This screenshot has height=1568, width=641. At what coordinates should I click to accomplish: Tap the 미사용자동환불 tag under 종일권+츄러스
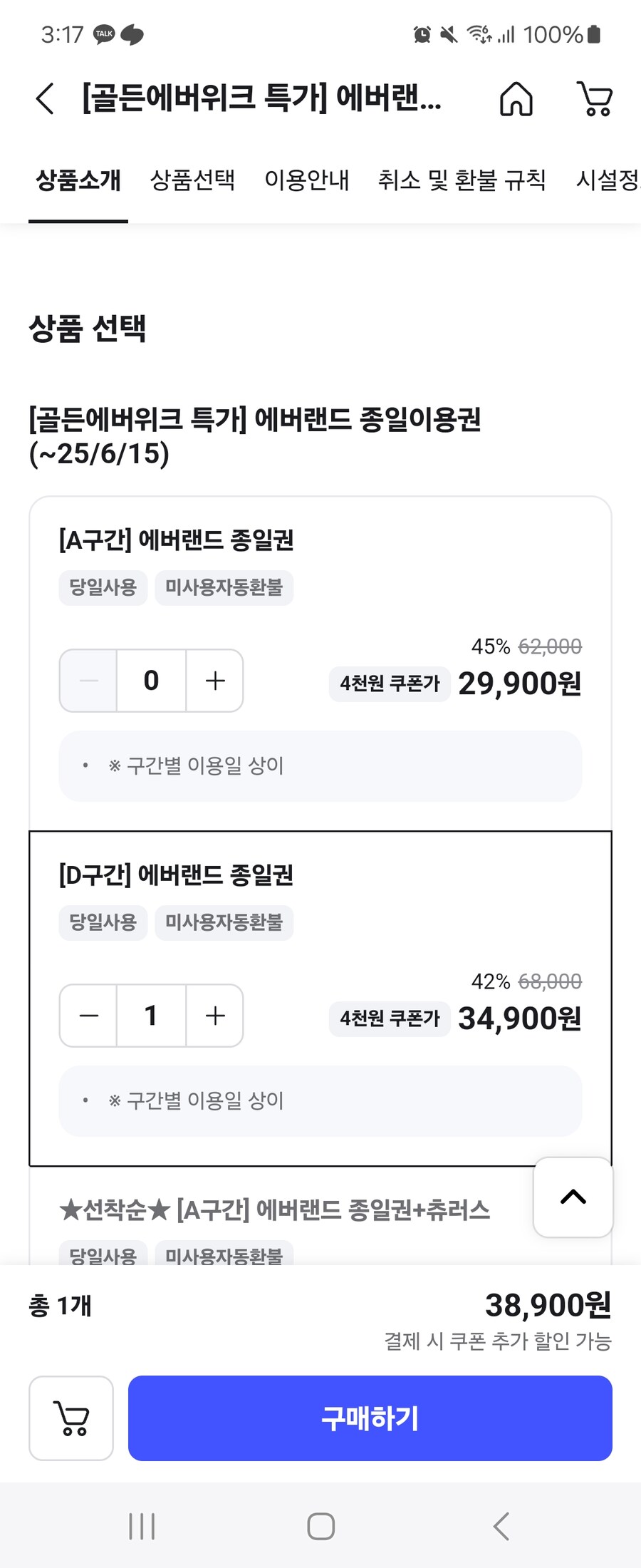coord(224,1256)
